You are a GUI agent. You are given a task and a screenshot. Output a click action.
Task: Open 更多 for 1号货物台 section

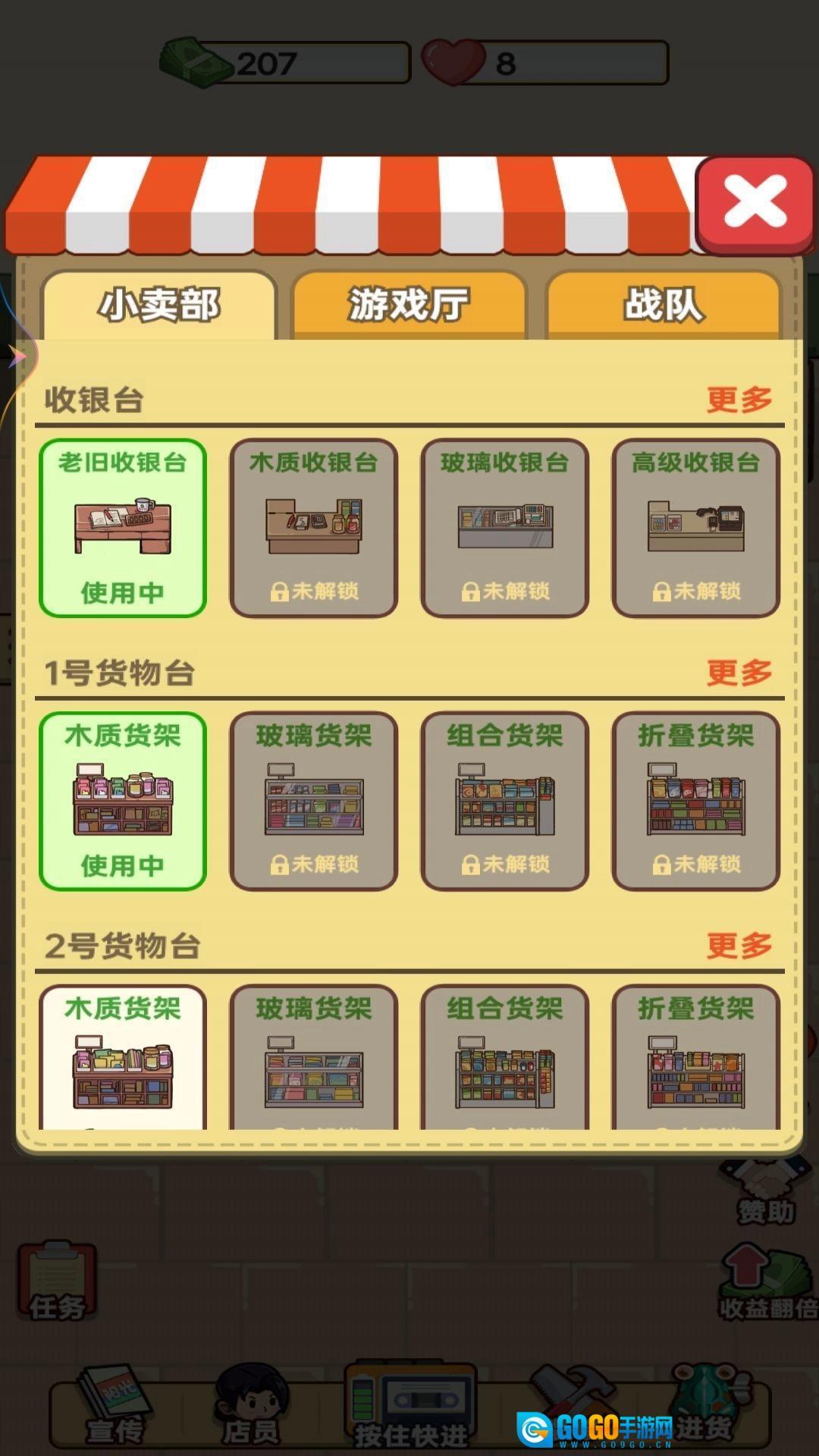pyautogui.click(x=739, y=673)
